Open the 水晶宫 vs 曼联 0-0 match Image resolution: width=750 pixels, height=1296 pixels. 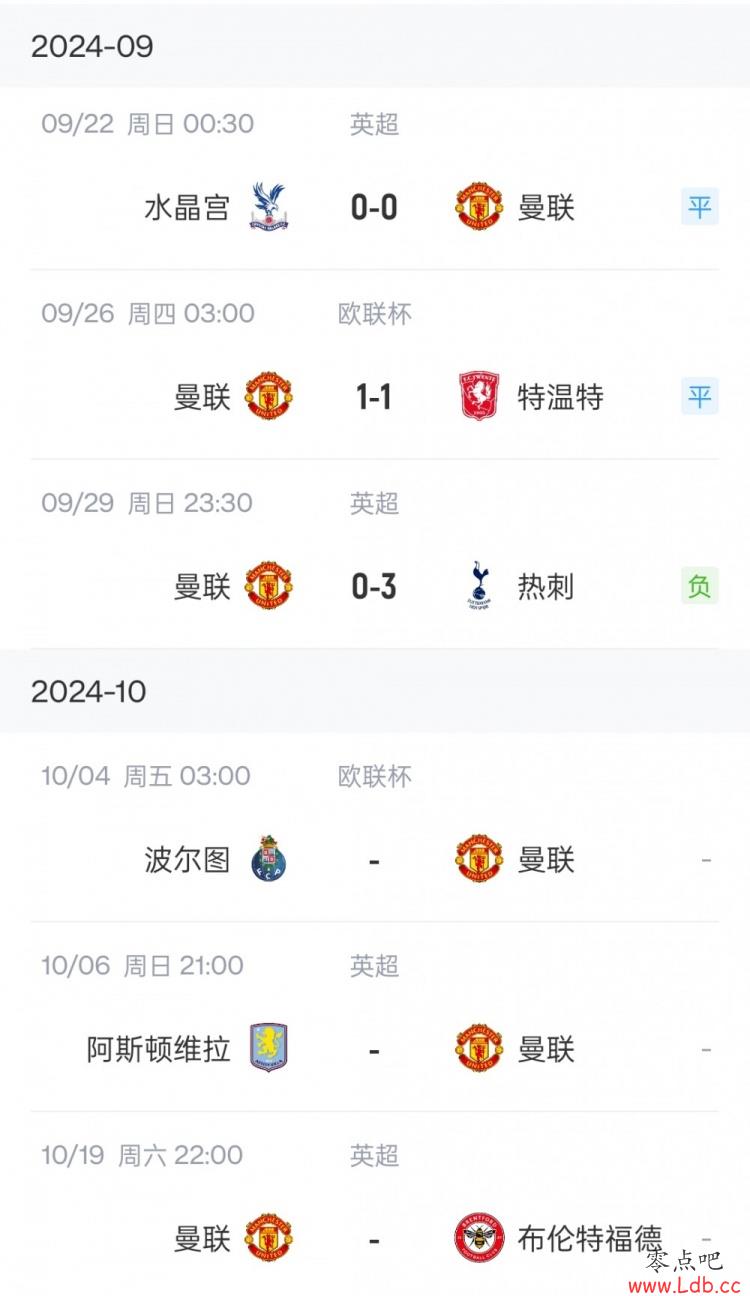click(375, 178)
